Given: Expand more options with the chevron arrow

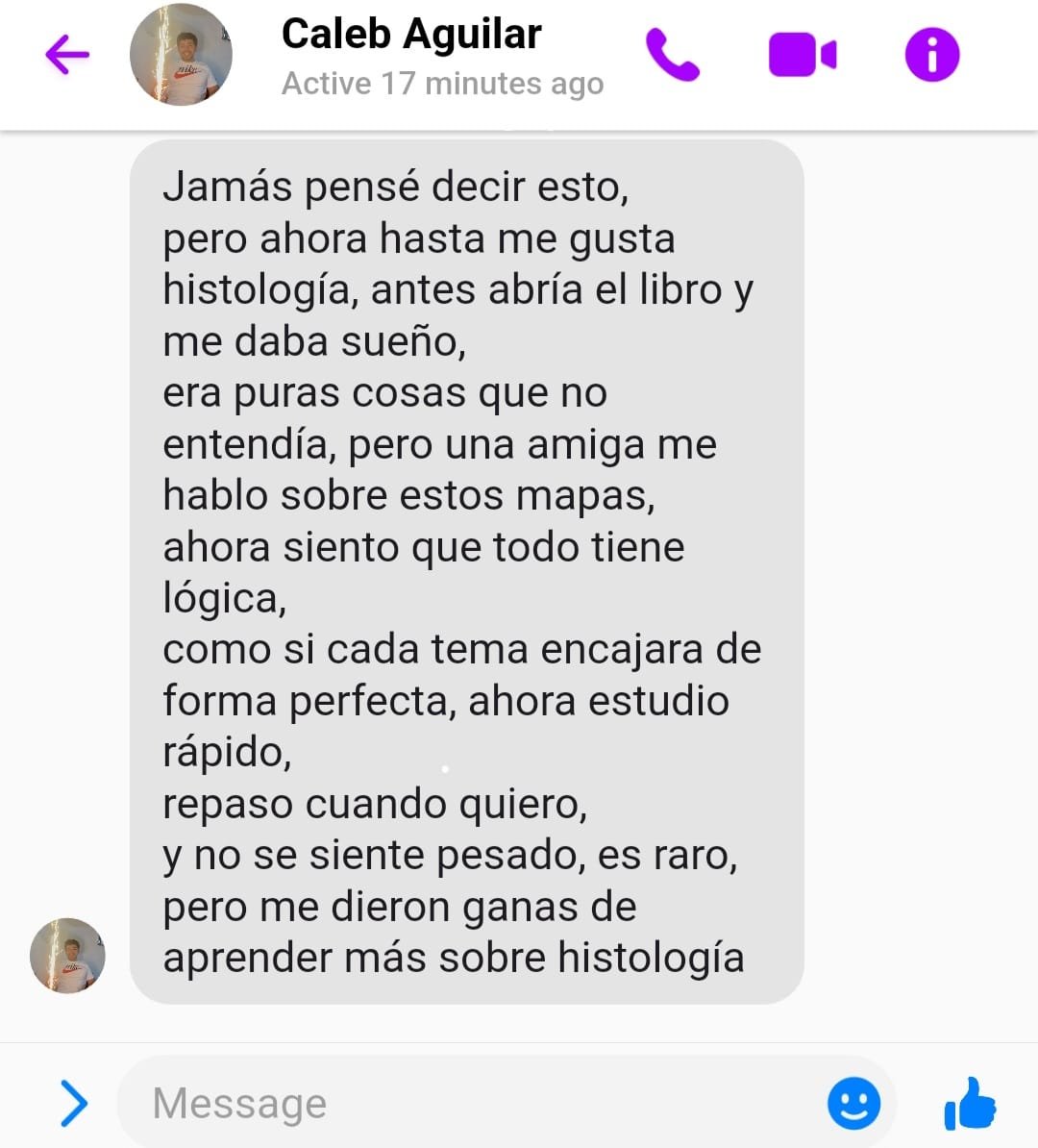Looking at the screenshot, I should pos(74,1103).
